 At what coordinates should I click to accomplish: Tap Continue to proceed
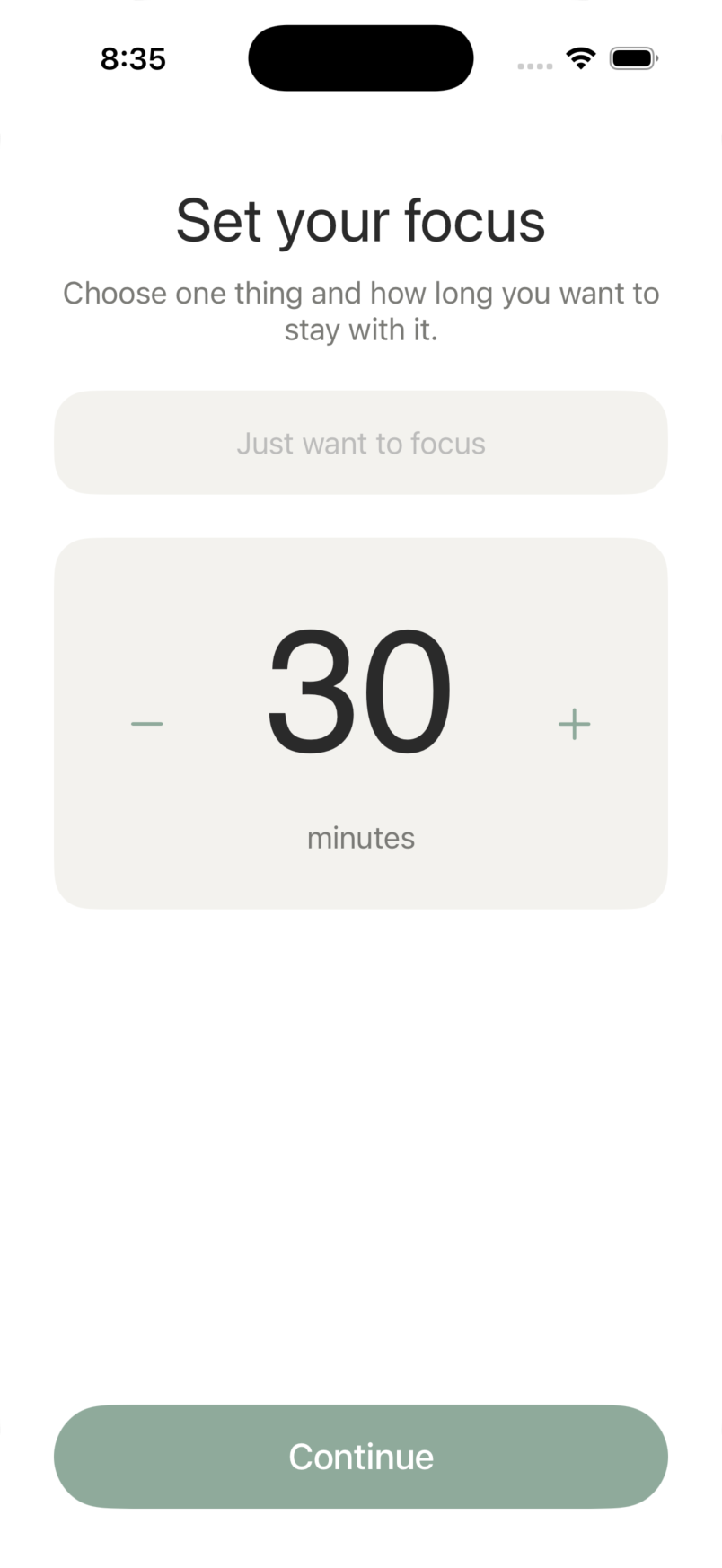(x=360, y=1457)
